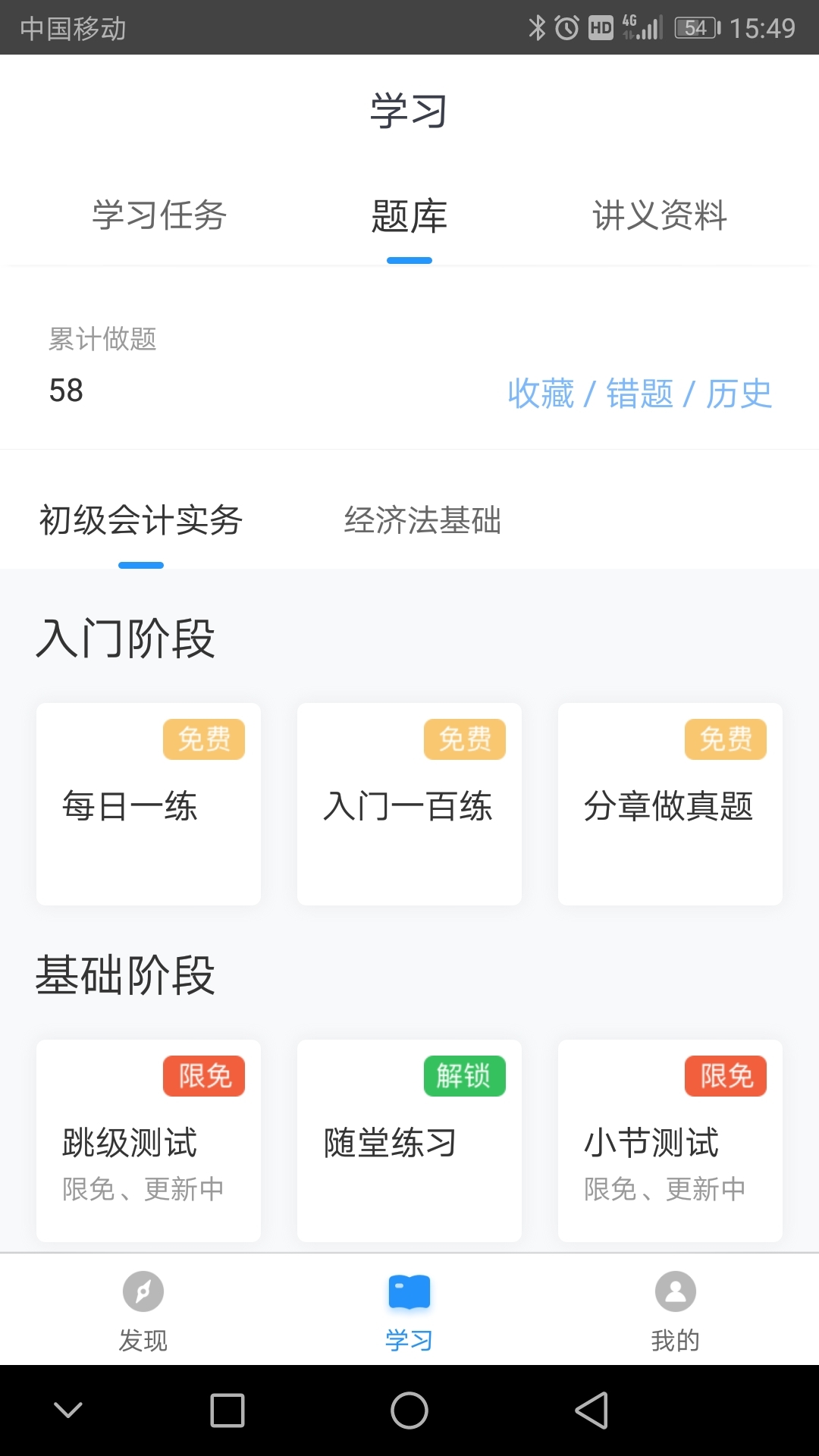Select the 初级会计实务 subject tab
Image resolution: width=819 pixels, height=1456 pixels.
(141, 520)
